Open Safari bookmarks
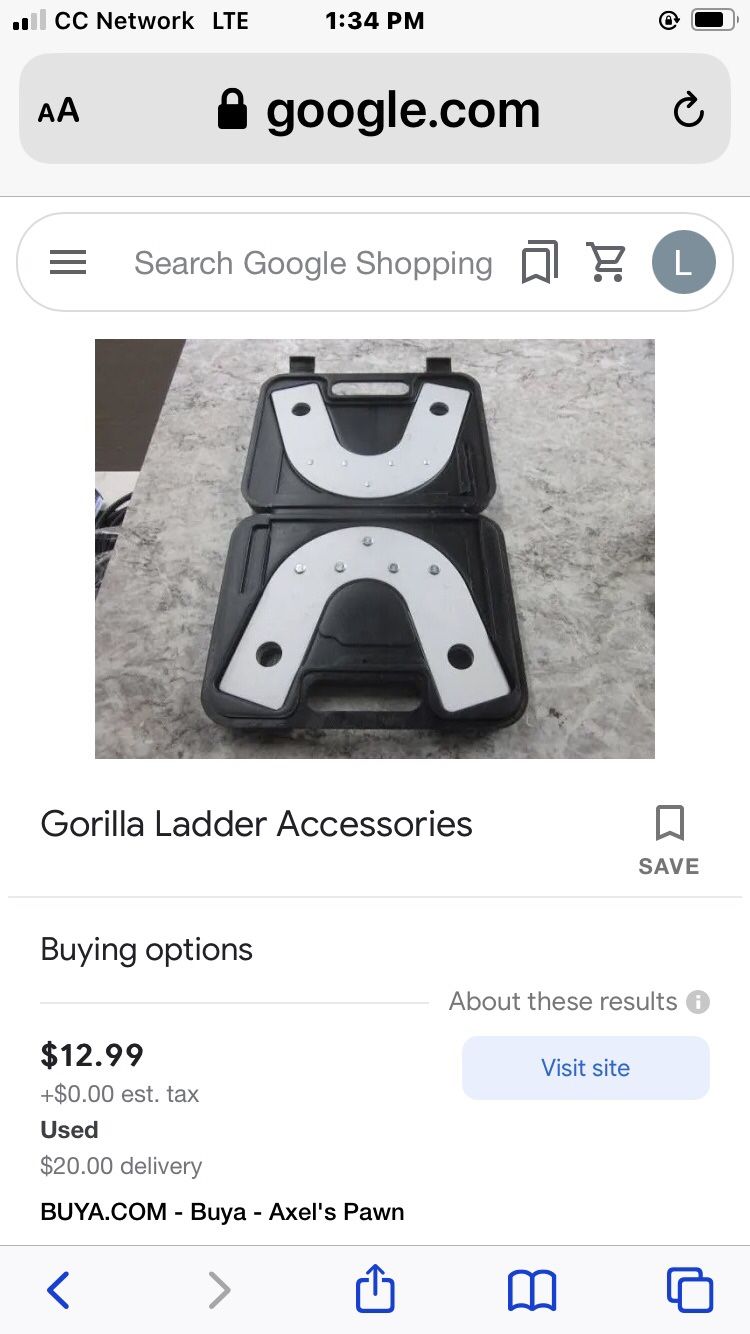The height and width of the screenshot is (1334, 750). [532, 1290]
